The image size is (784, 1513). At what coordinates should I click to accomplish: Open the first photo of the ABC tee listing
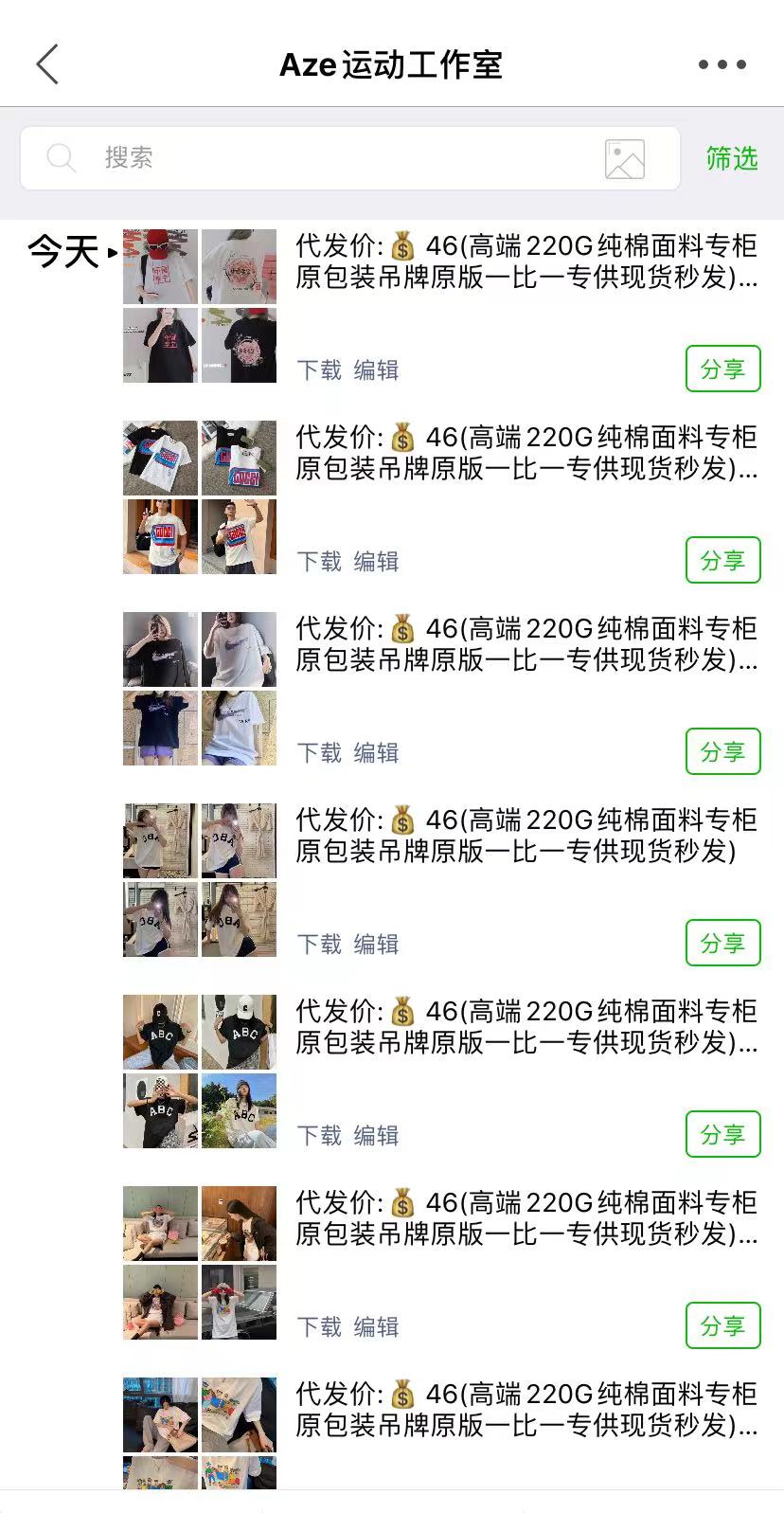[161, 1032]
